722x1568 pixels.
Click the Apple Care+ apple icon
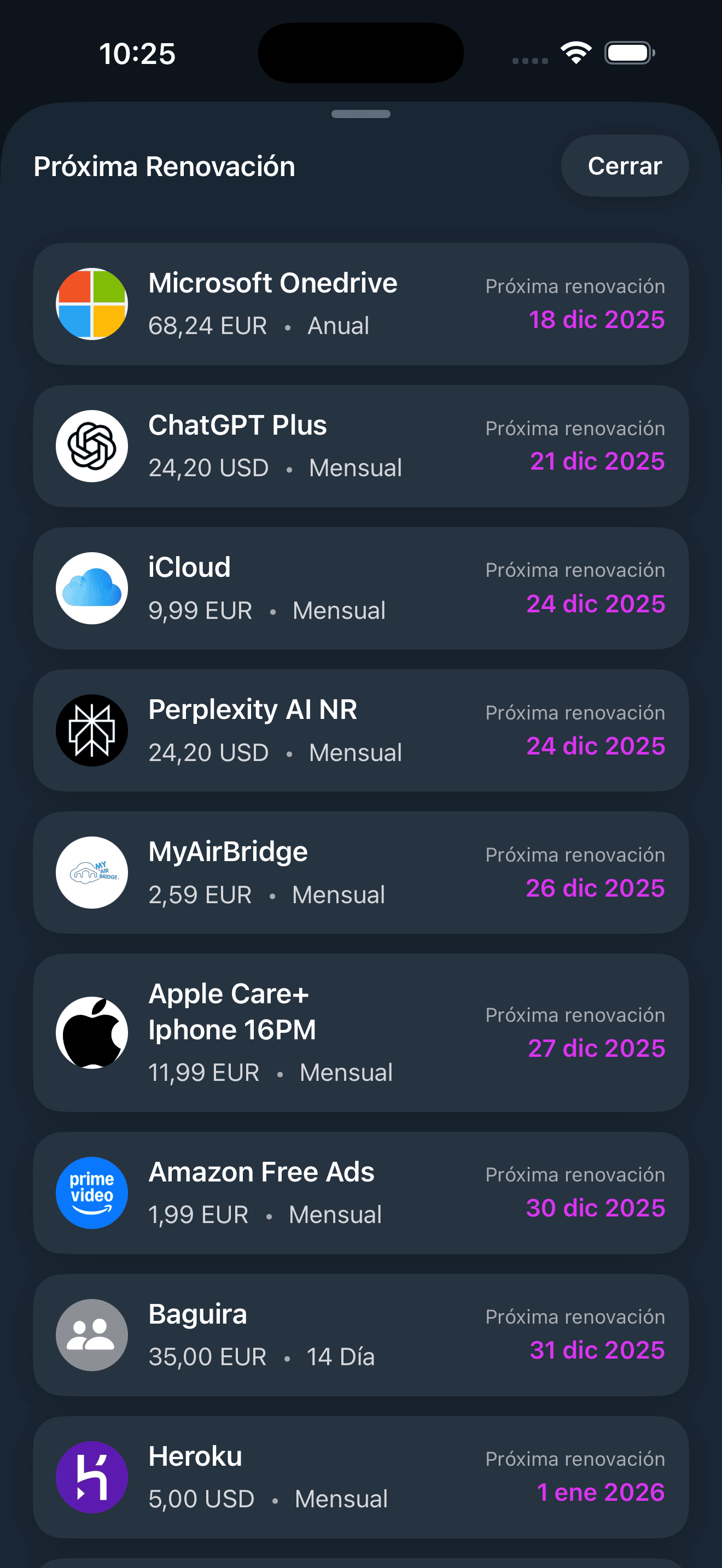click(x=91, y=1032)
